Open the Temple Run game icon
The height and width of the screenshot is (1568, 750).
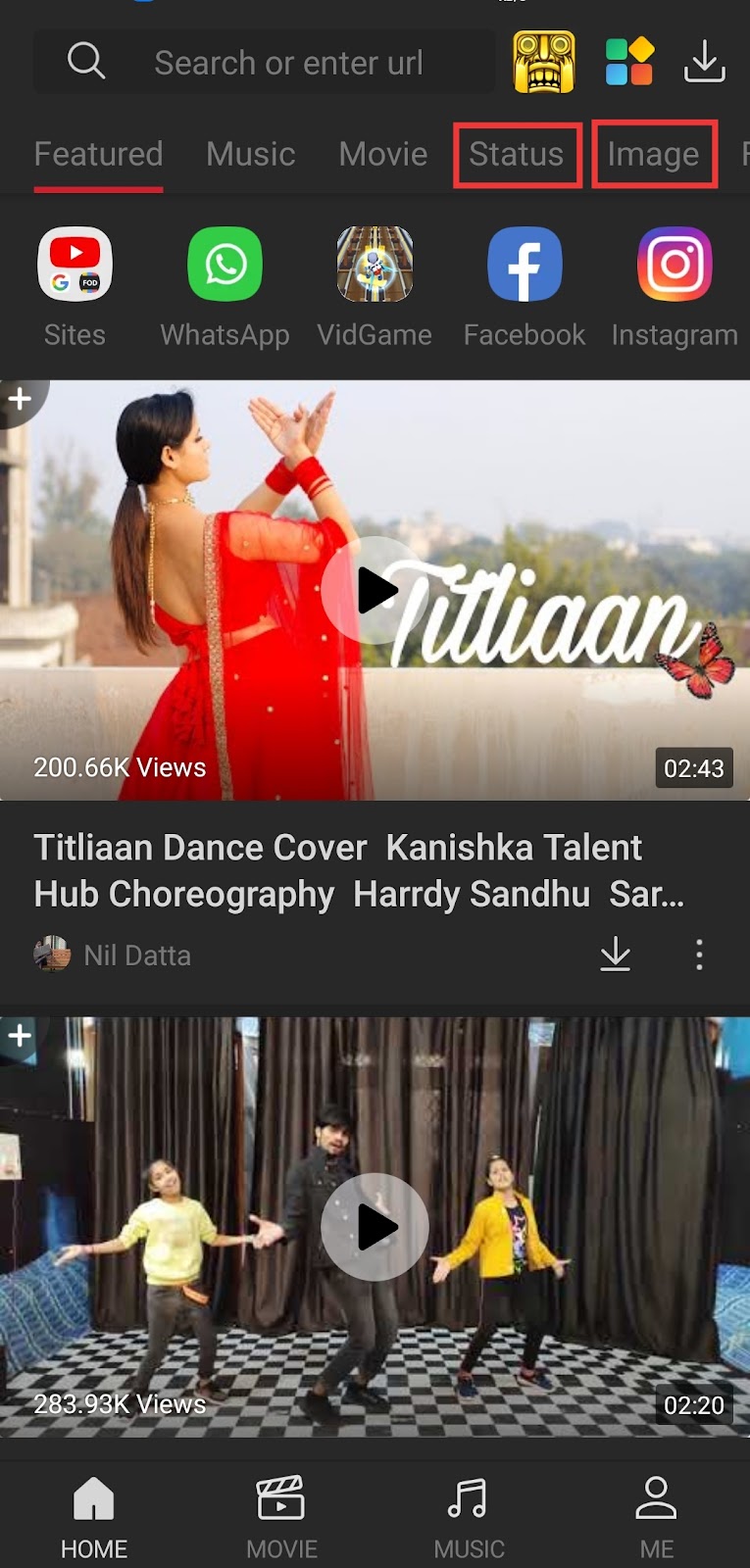tap(544, 62)
